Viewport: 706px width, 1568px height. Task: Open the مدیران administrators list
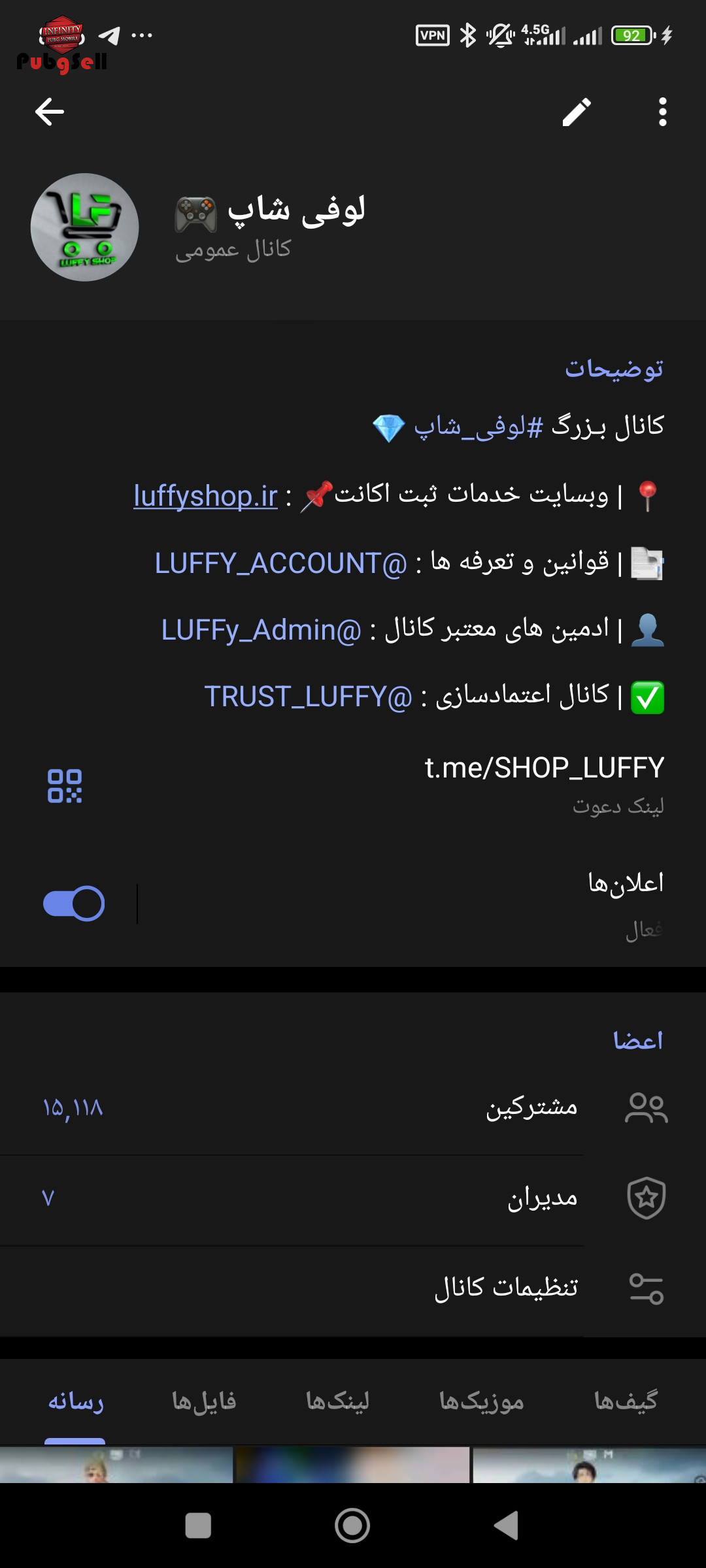pos(353,1198)
